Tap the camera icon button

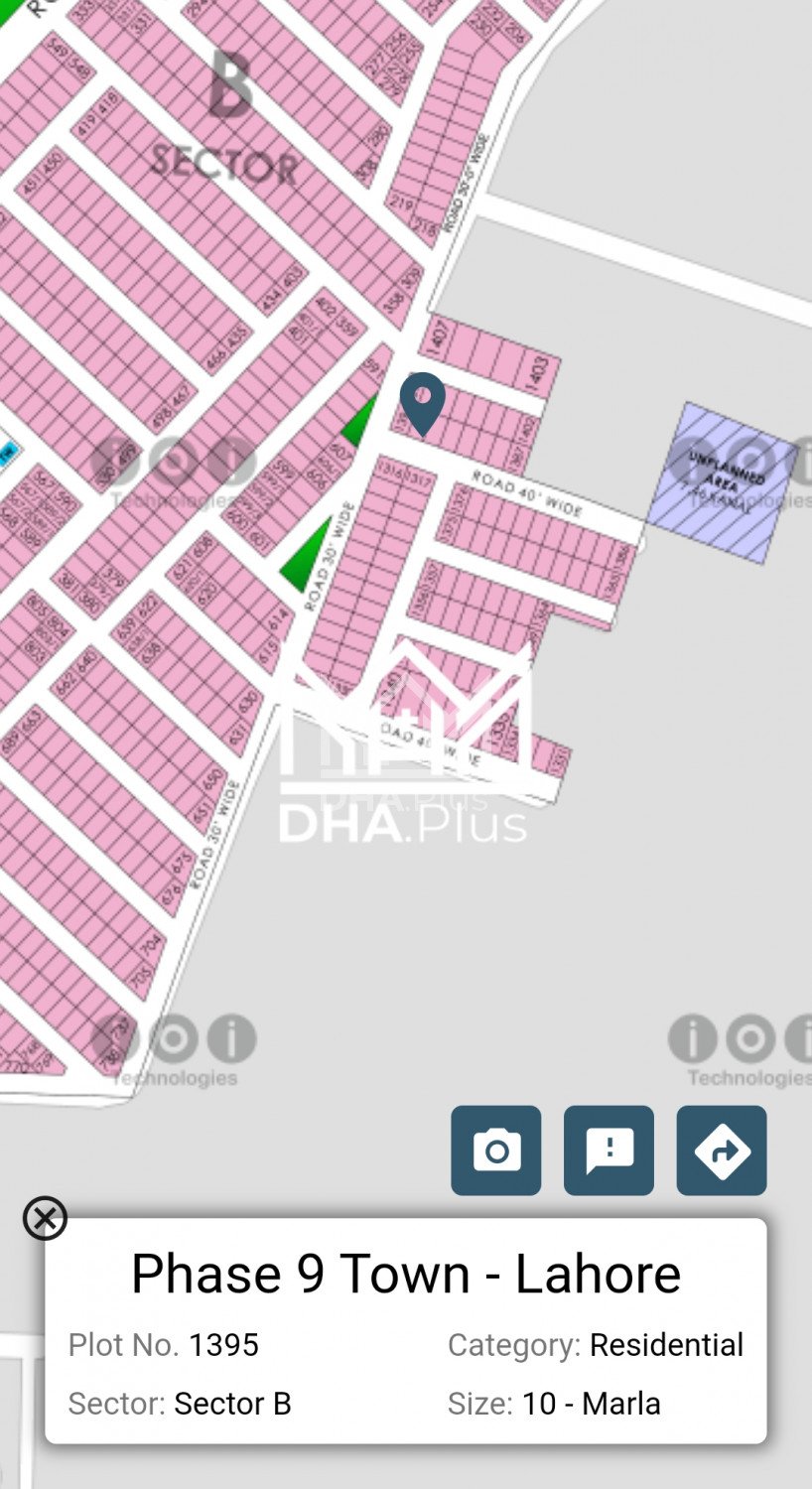click(495, 1151)
